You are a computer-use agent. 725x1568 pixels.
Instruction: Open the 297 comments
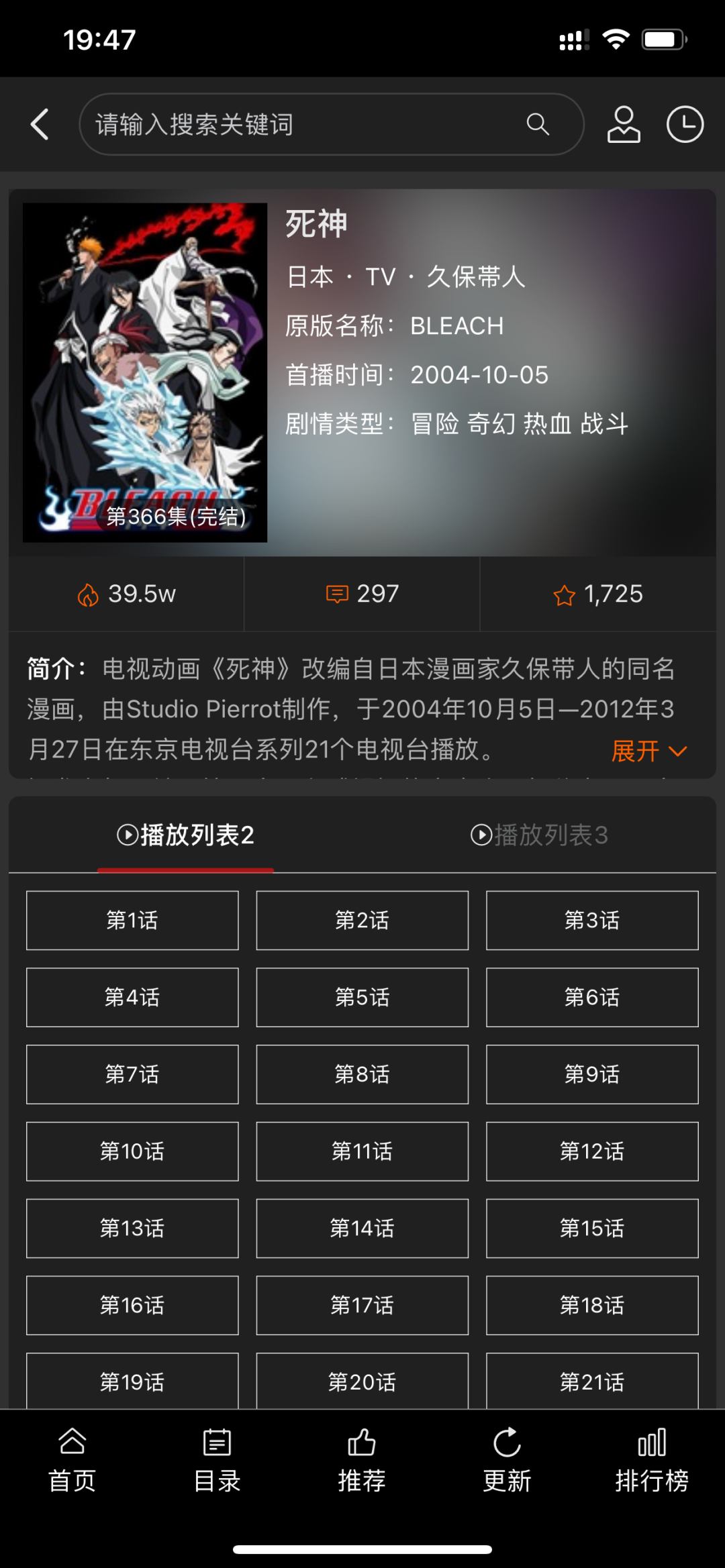pyautogui.click(x=362, y=594)
